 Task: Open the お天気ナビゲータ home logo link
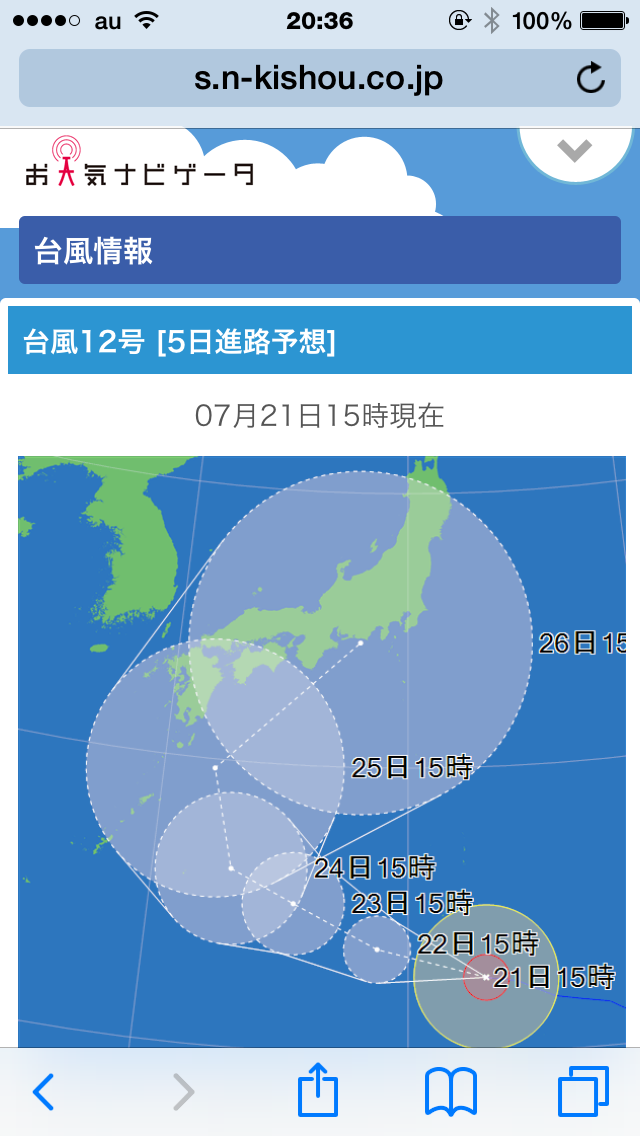click(139, 164)
